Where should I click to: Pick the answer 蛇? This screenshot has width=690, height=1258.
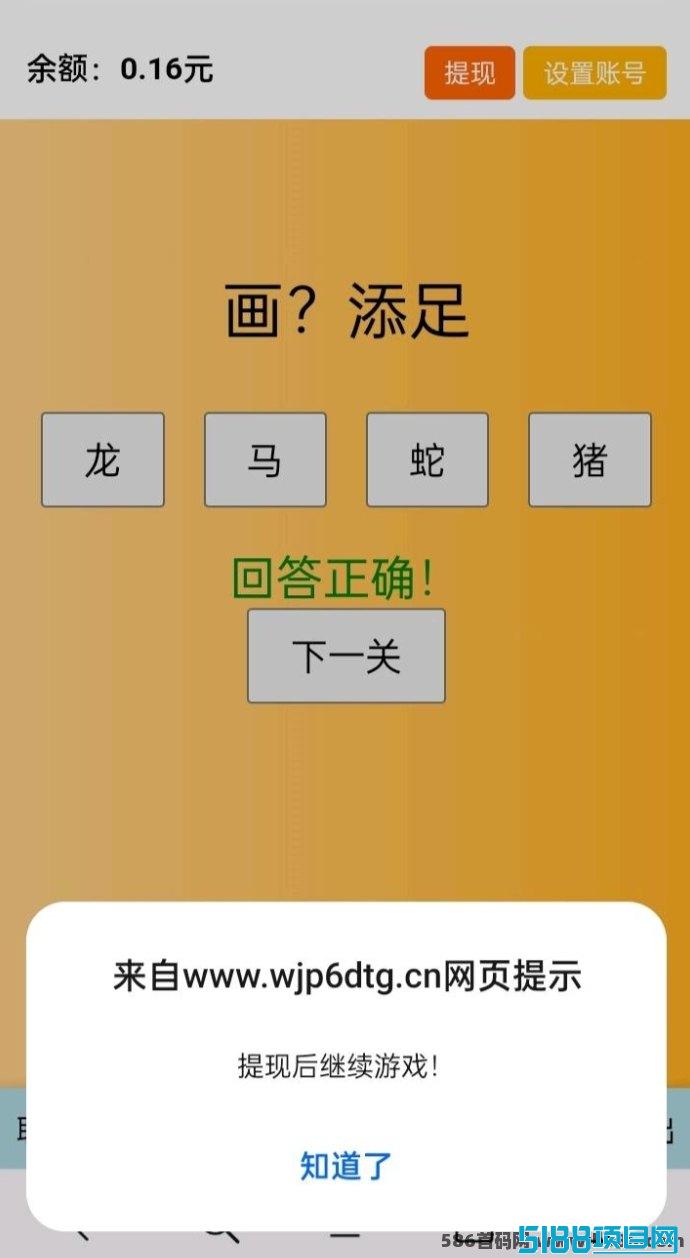[427, 460]
